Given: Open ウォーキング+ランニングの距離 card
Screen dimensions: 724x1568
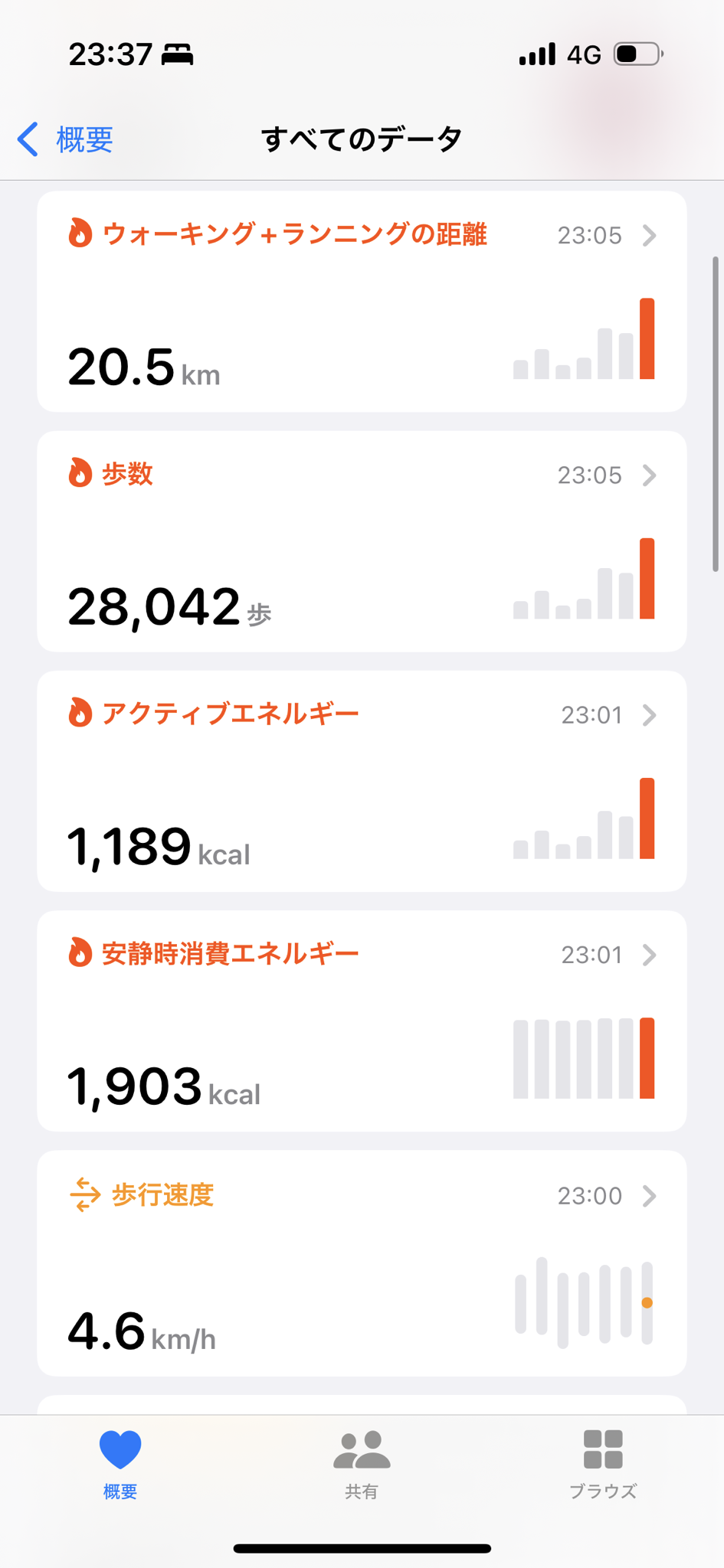Looking at the screenshot, I should click(362, 301).
